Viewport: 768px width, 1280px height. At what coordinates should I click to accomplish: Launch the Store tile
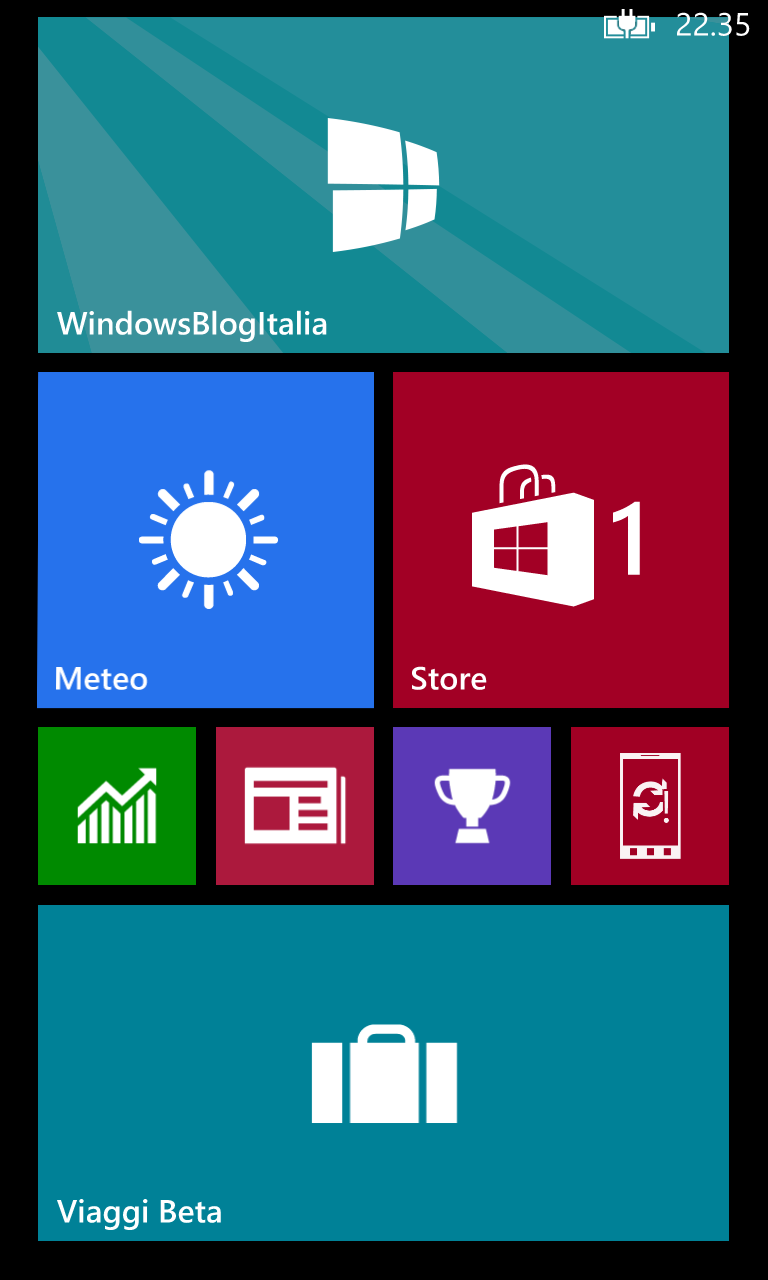click(x=561, y=540)
